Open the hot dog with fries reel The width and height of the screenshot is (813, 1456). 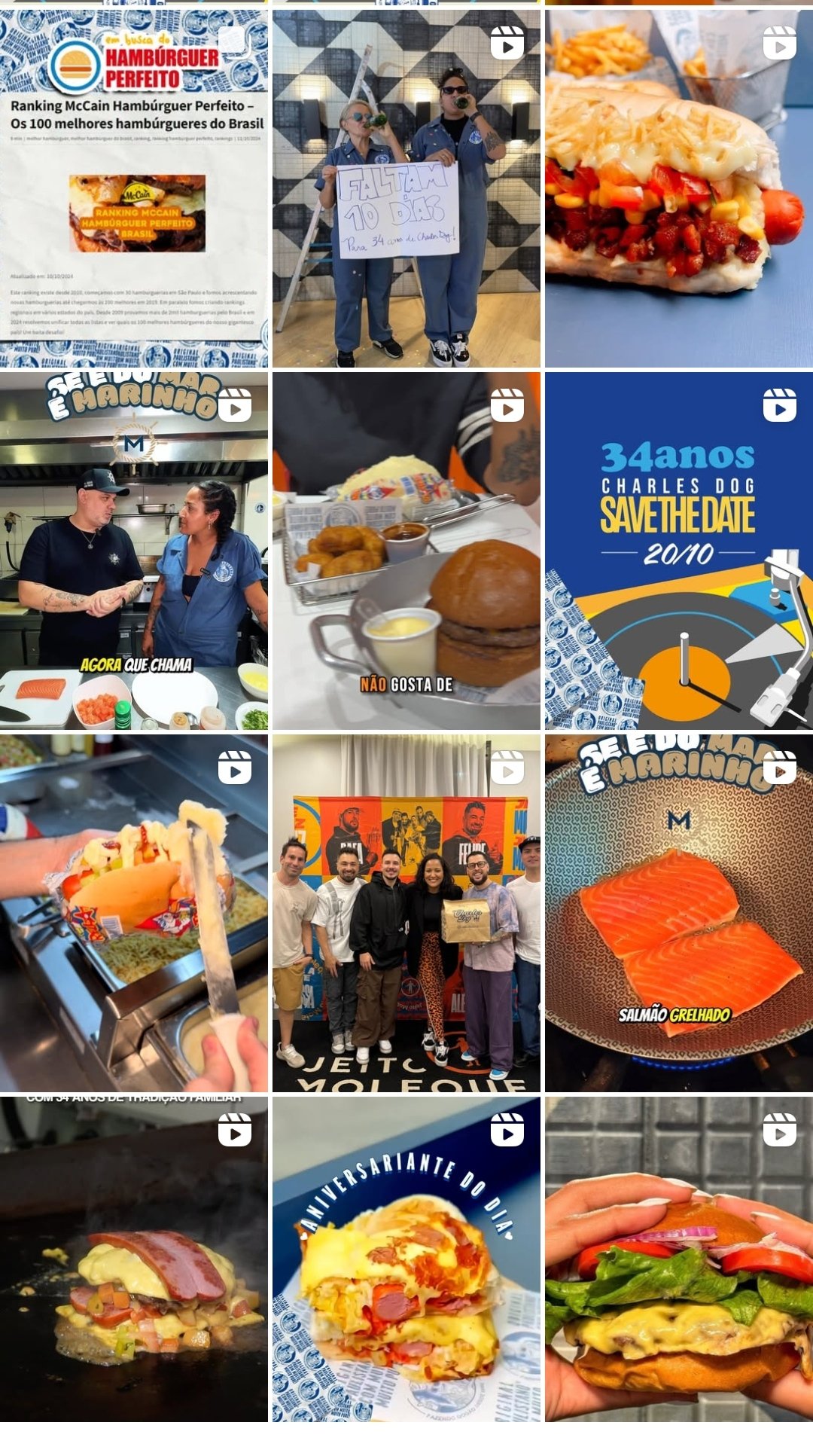(679, 188)
